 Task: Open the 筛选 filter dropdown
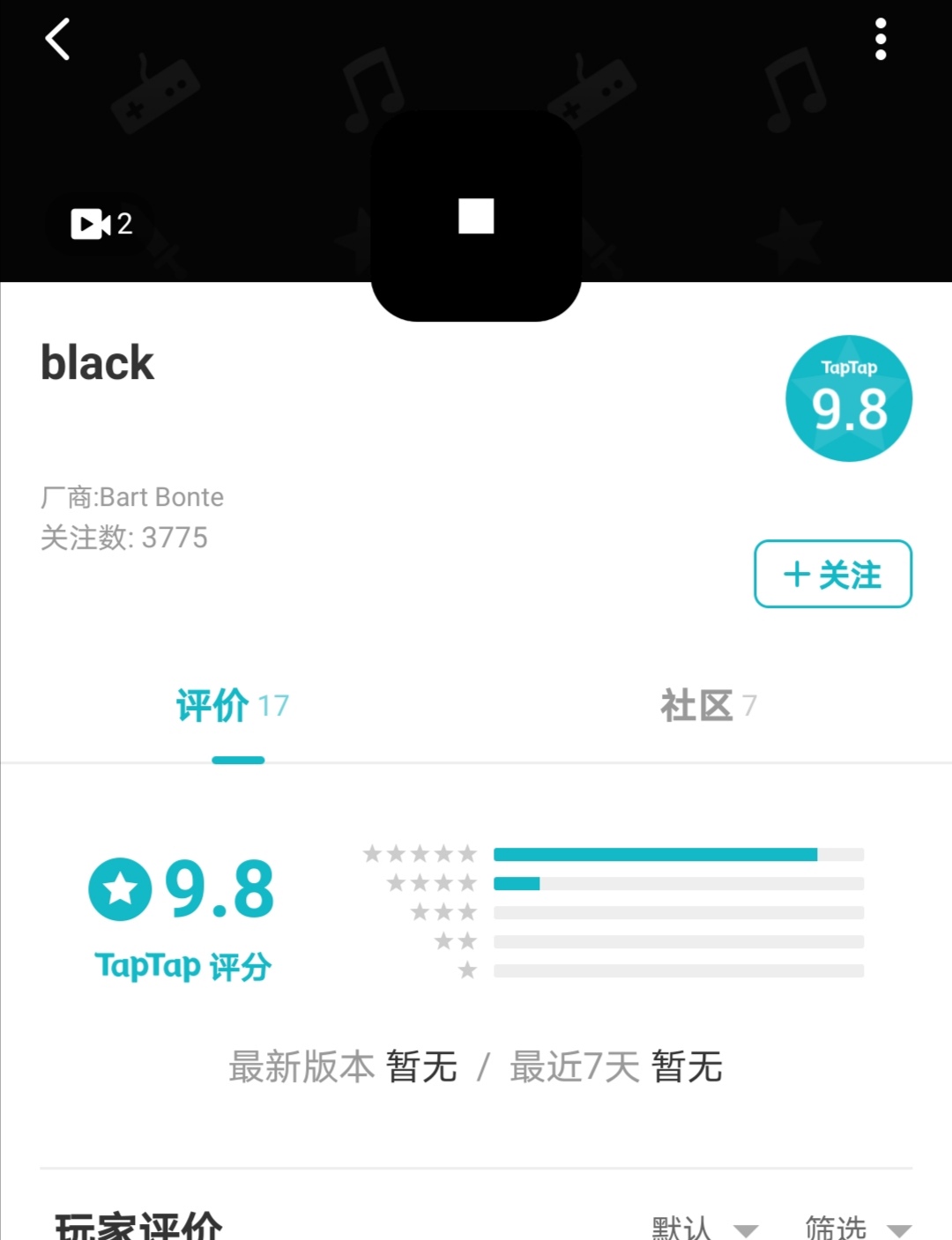(x=857, y=1226)
